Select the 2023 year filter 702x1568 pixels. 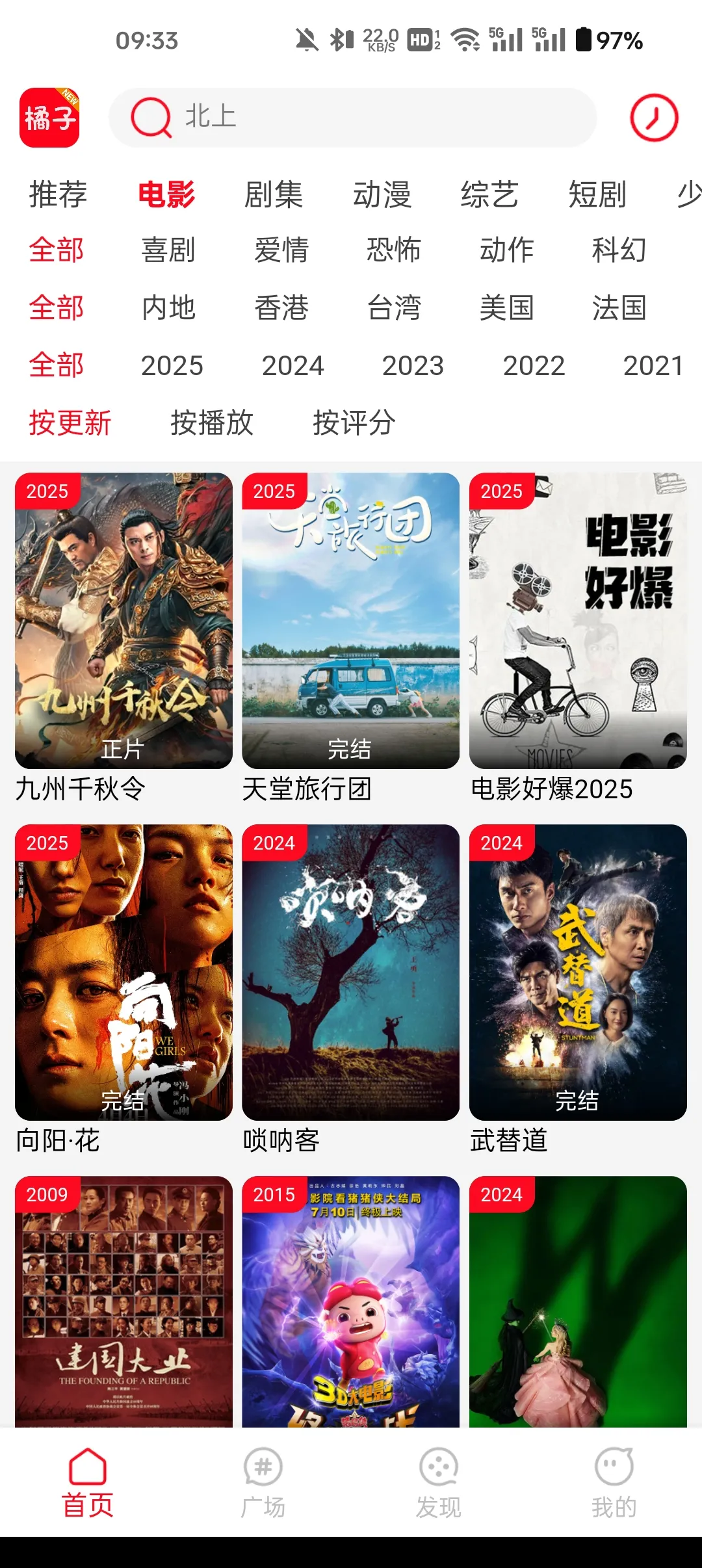tap(414, 366)
